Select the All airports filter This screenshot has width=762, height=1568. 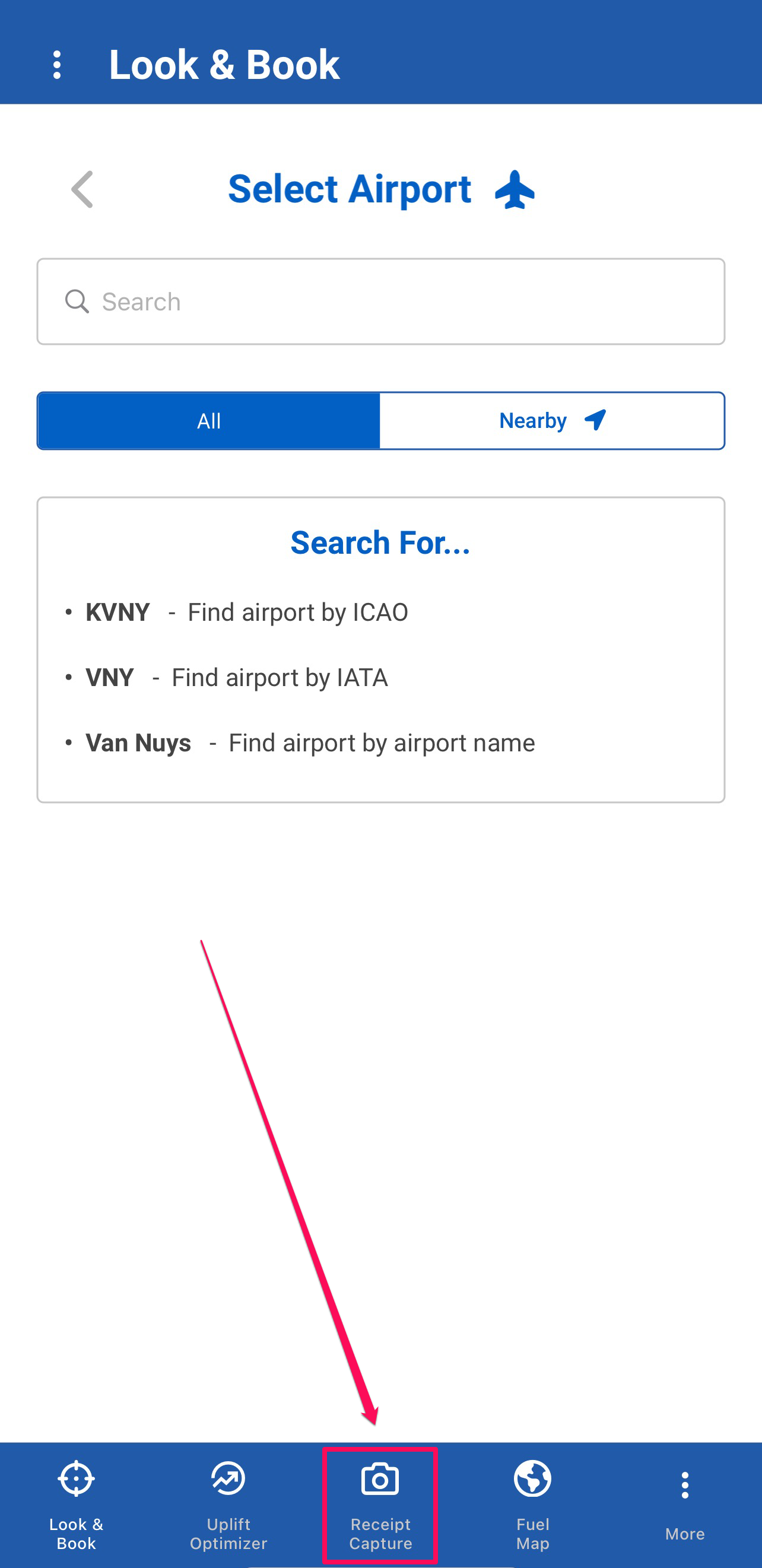click(209, 421)
